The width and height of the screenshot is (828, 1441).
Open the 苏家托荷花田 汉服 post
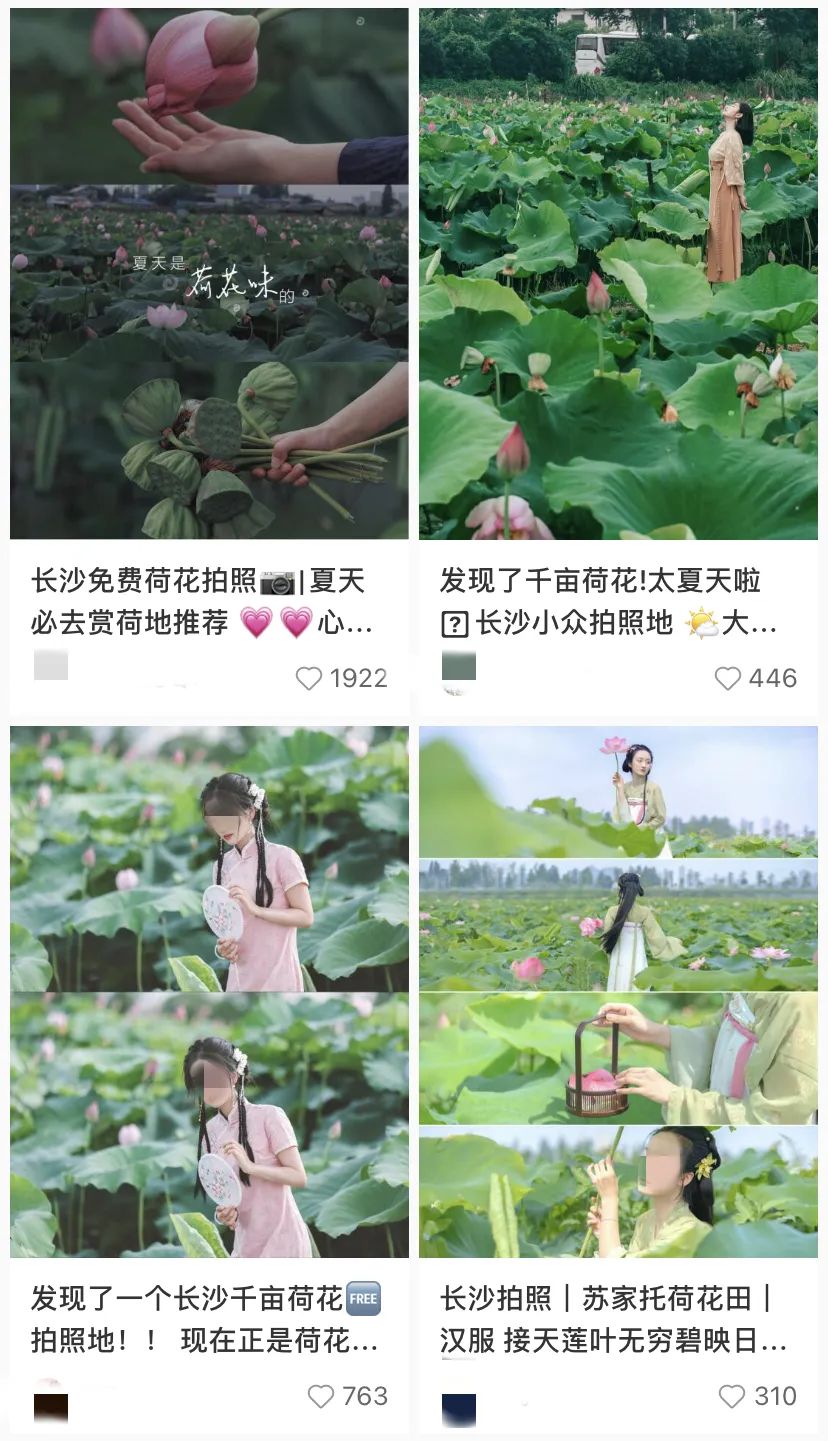[x=618, y=991]
